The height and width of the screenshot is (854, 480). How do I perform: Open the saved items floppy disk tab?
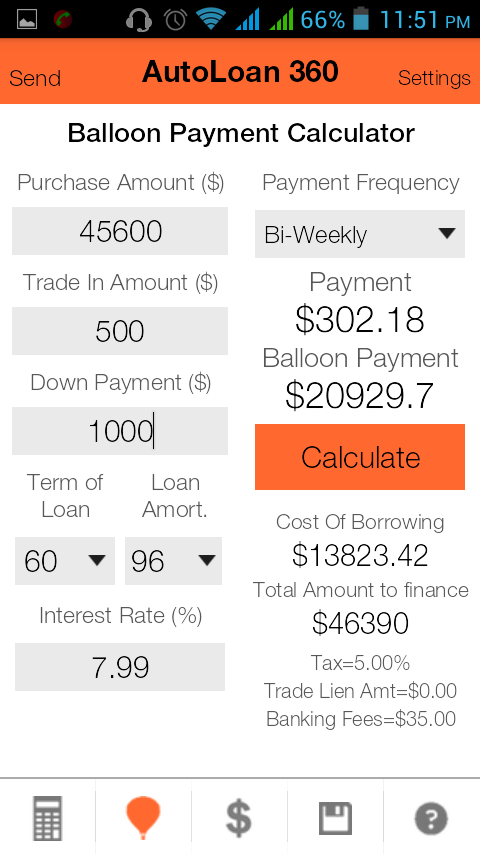(x=335, y=818)
